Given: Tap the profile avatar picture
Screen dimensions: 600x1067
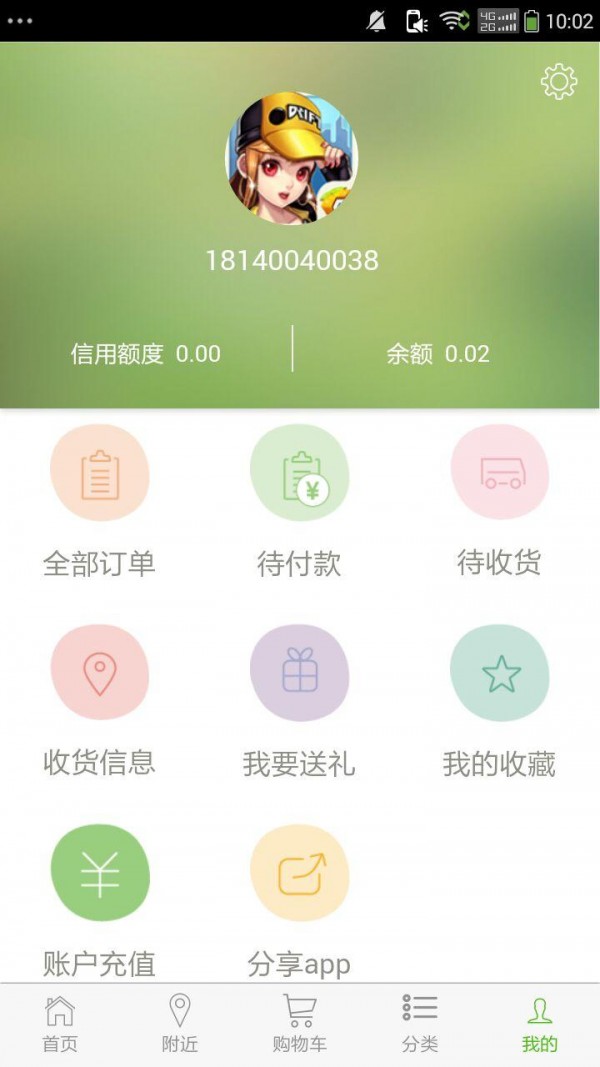Looking at the screenshot, I should 291,158.
